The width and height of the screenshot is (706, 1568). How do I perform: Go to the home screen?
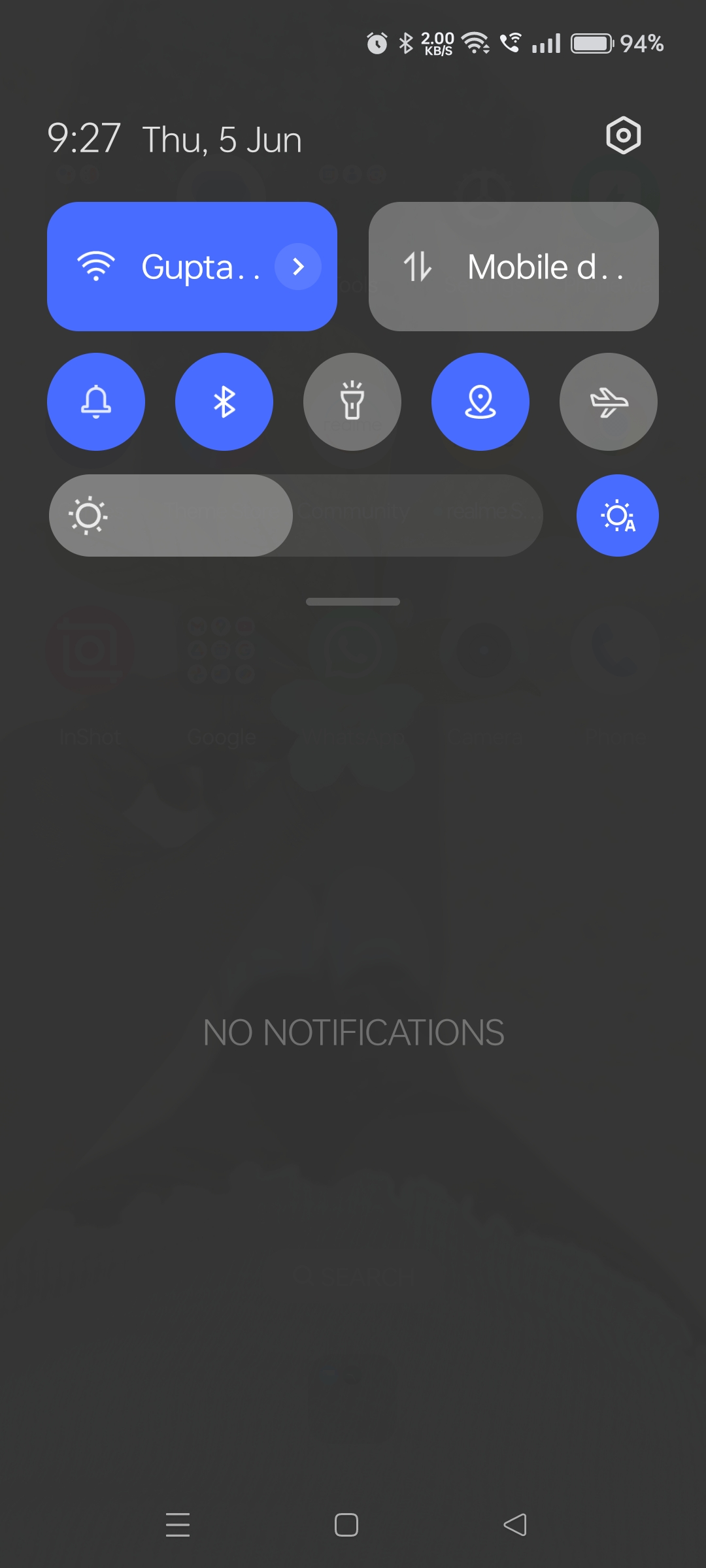point(346,1525)
